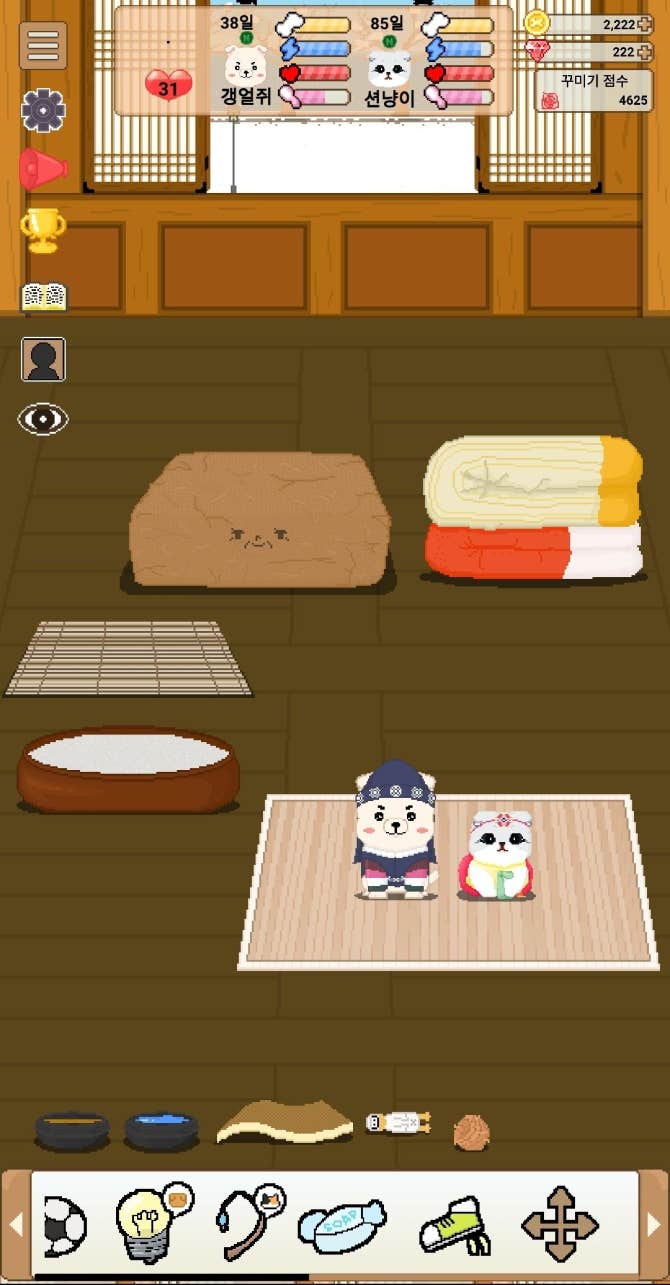Open the megaphone announcements
This screenshot has width=670, height=1285.
click(43, 169)
